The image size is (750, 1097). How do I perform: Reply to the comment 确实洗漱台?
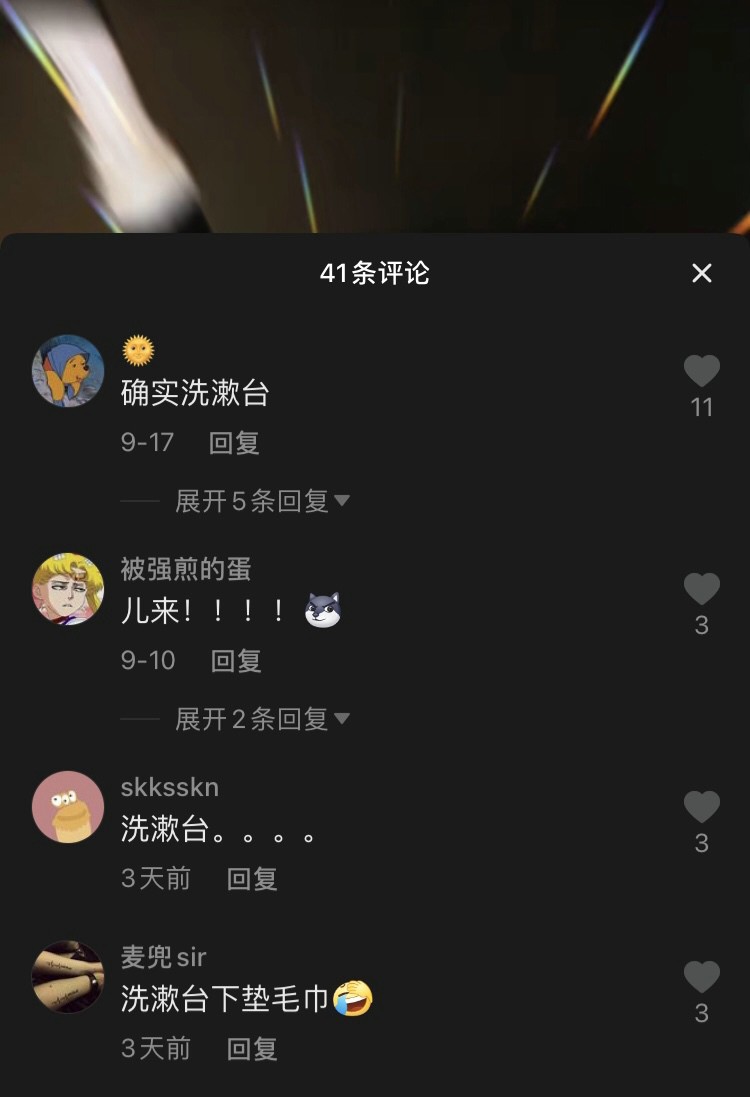click(x=234, y=442)
